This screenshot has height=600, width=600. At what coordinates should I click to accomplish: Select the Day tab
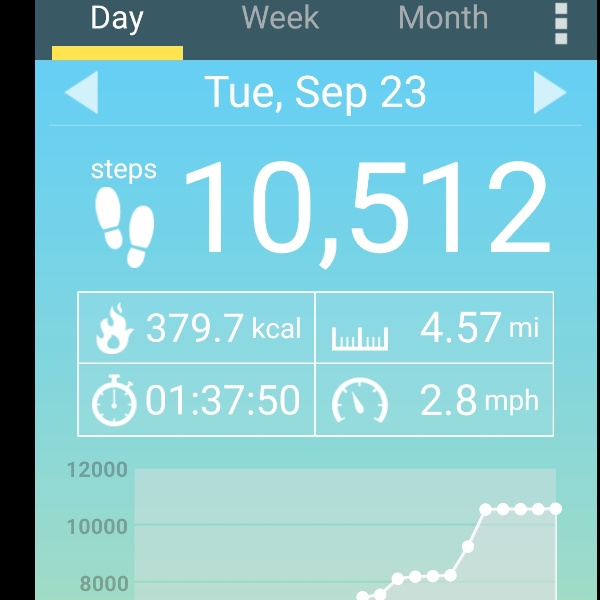(117, 20)
